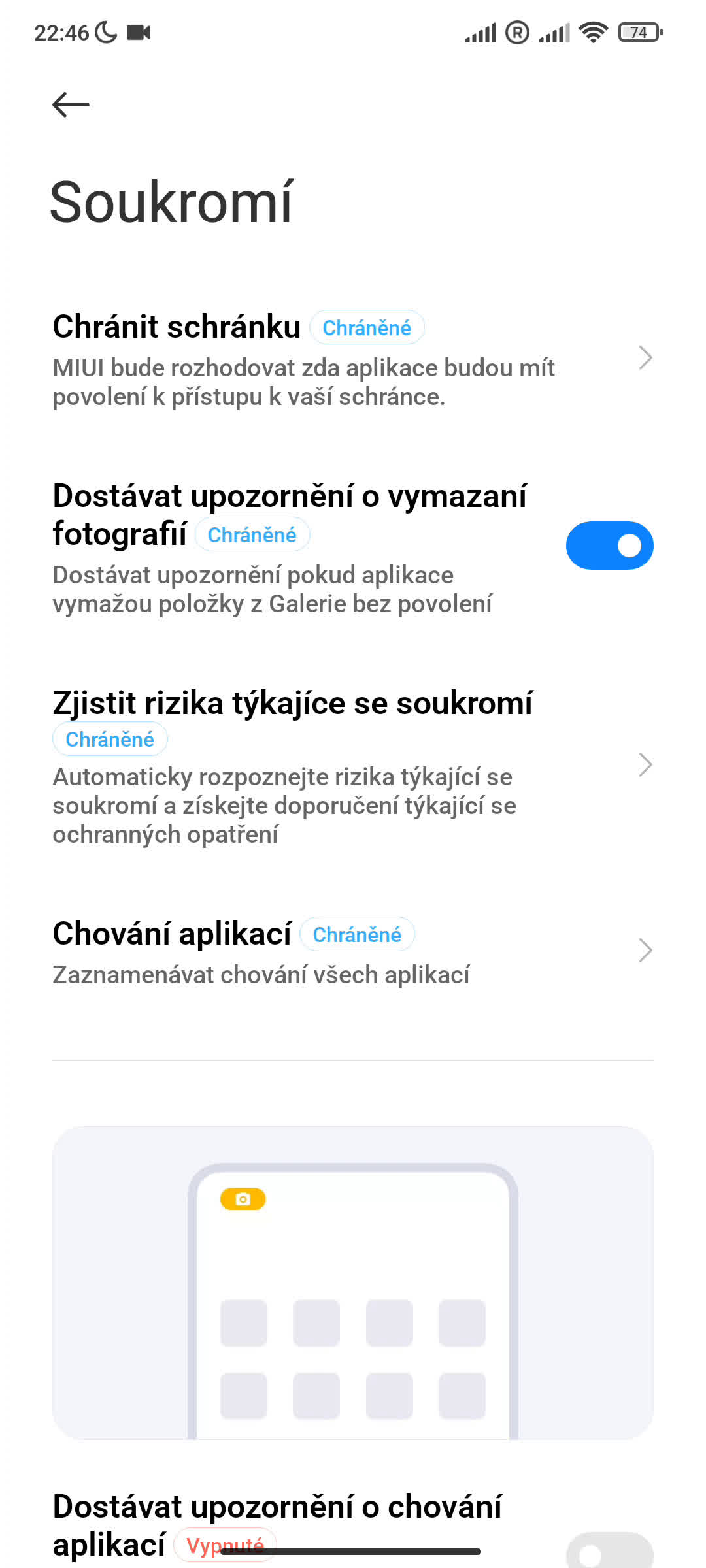
Task: Enable upozornění o chování aplikací
Action: (609, 1552)
